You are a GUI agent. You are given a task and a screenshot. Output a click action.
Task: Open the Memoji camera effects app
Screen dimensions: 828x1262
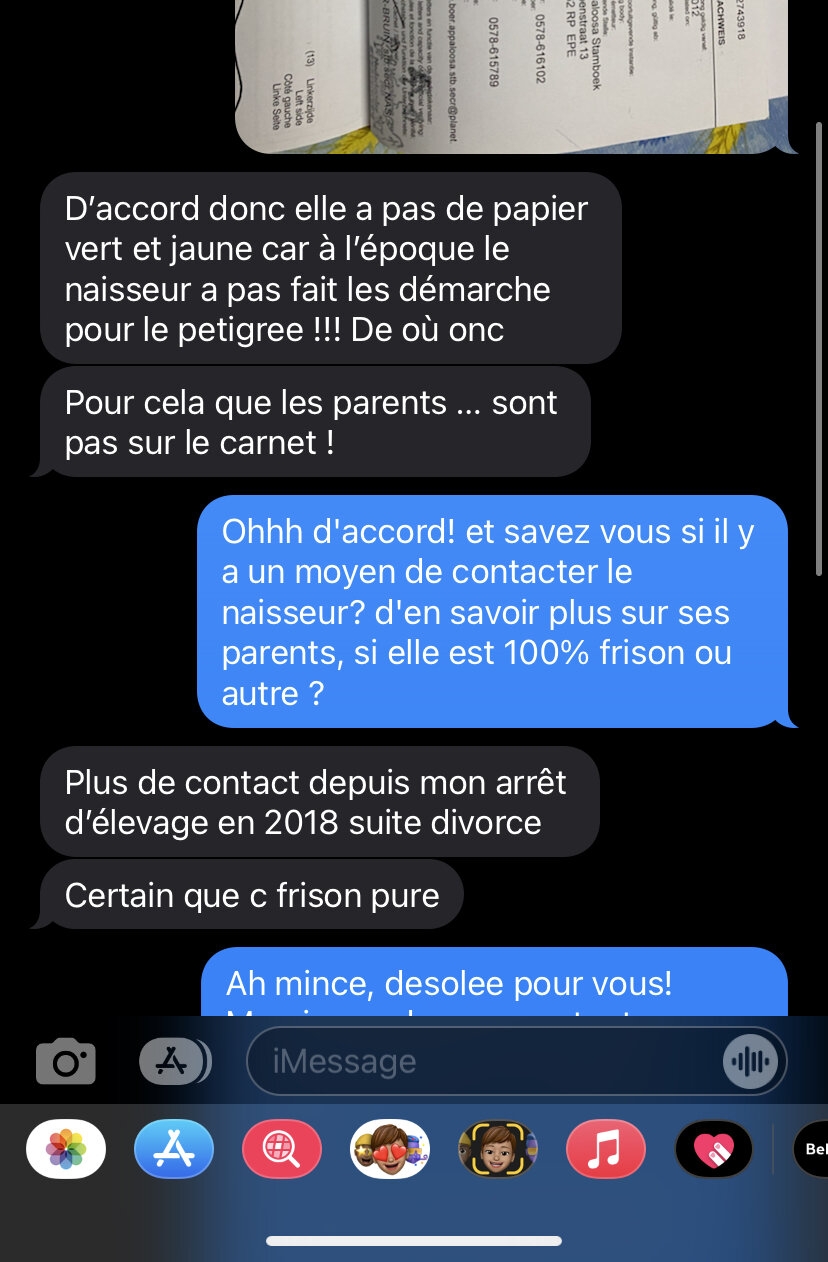(497, 1149)
